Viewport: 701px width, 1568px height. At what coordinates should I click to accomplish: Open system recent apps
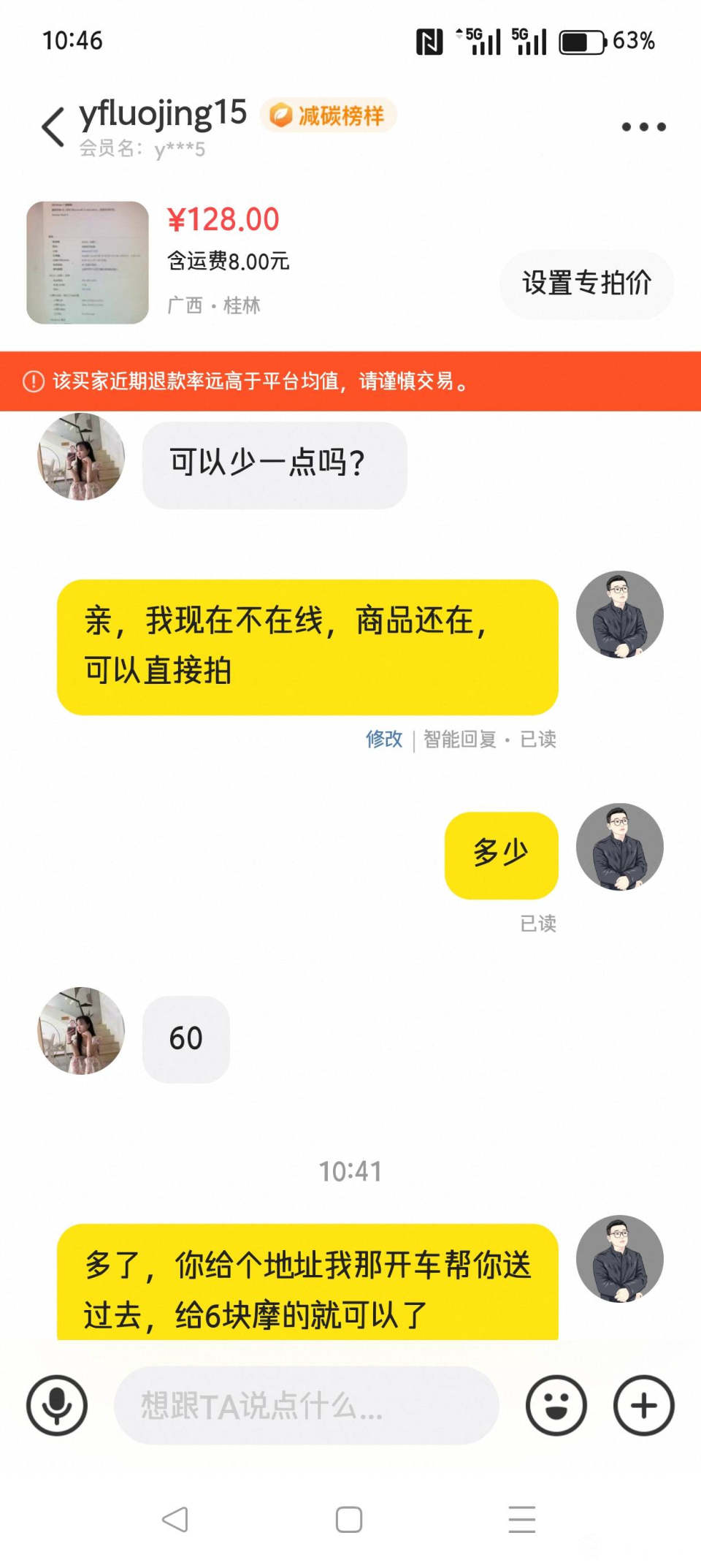[x=522, y=1520]
